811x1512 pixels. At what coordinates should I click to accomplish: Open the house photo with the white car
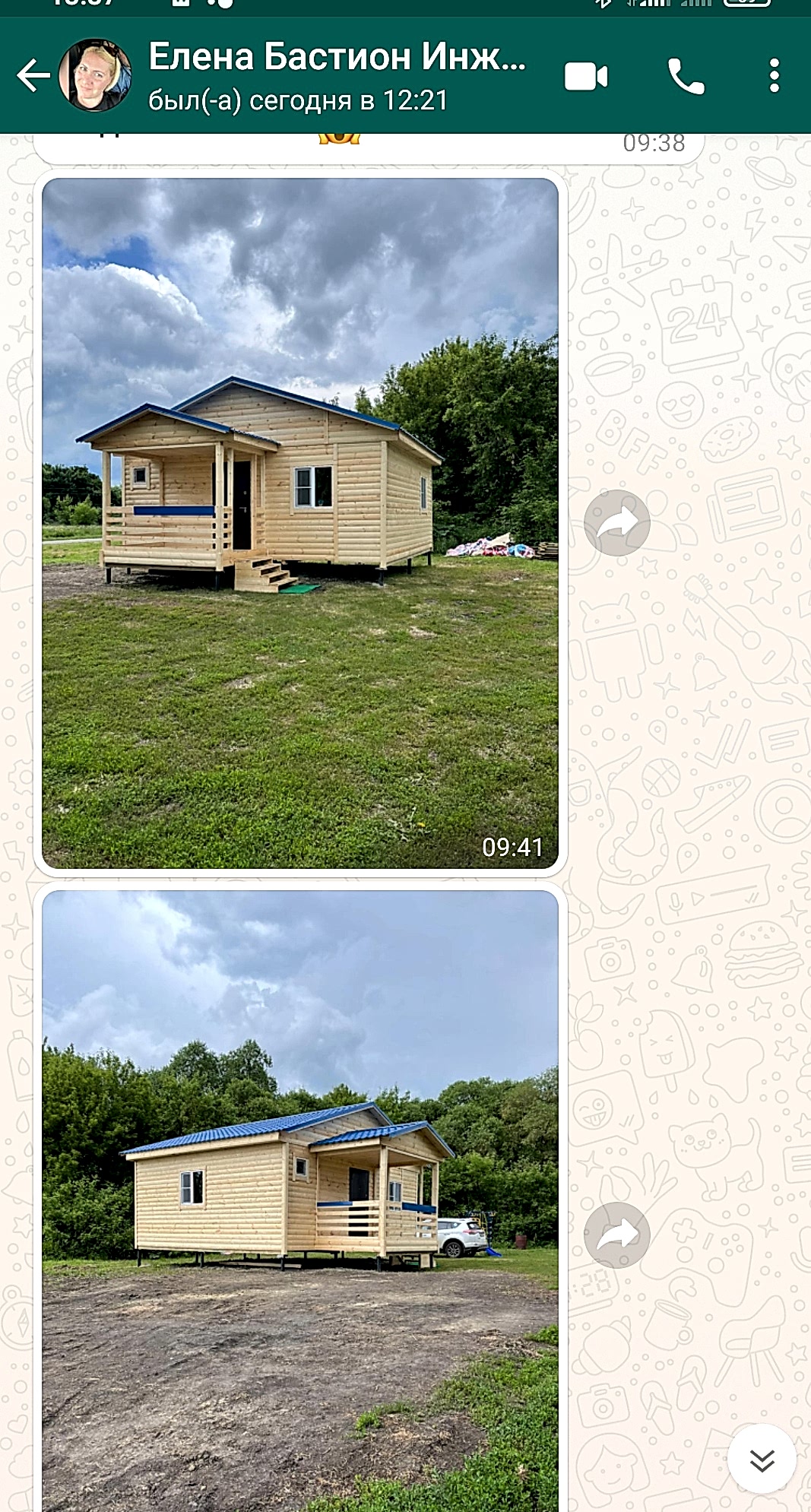click(x=300, y=1201)
